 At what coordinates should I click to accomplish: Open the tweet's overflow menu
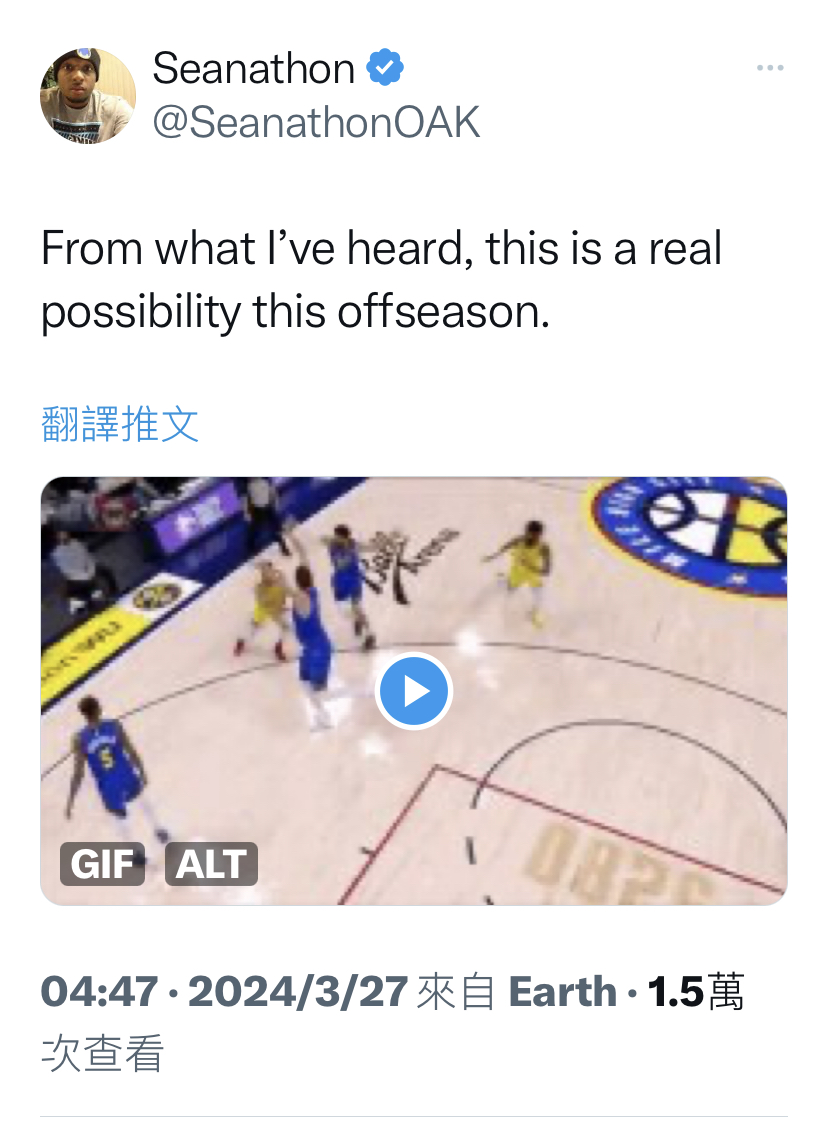tap(769, 68)
